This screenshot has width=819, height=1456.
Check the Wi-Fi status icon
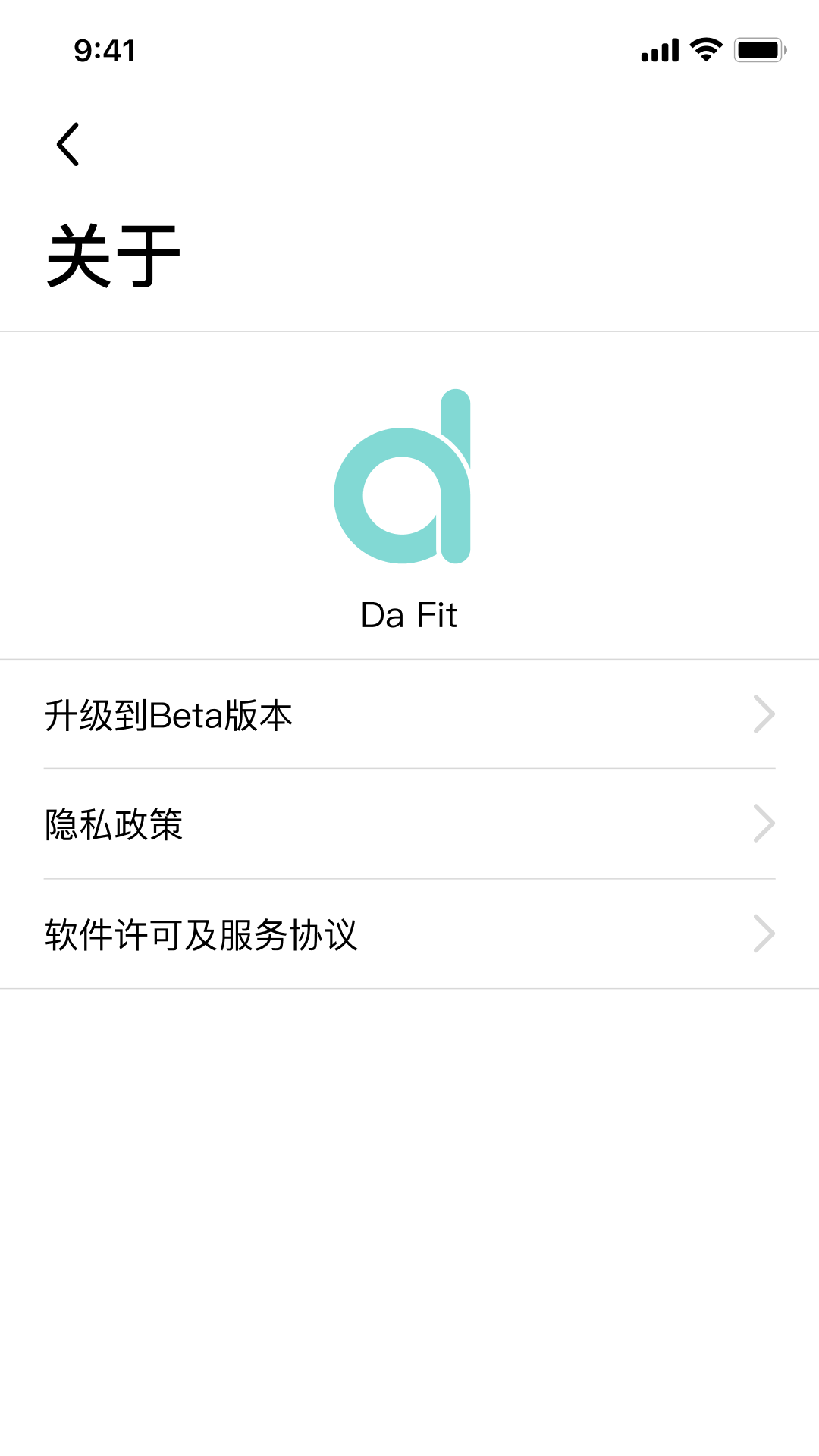click(704, 49)
